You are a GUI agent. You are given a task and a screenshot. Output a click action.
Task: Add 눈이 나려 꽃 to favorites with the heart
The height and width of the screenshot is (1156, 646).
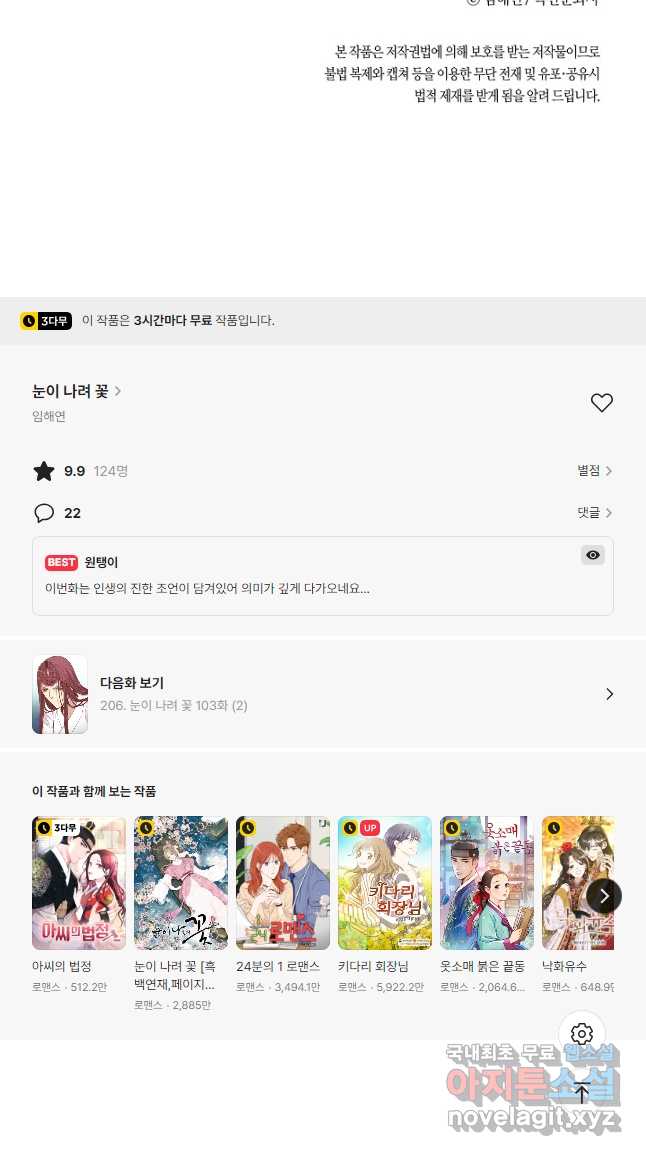tap(602, 403)
